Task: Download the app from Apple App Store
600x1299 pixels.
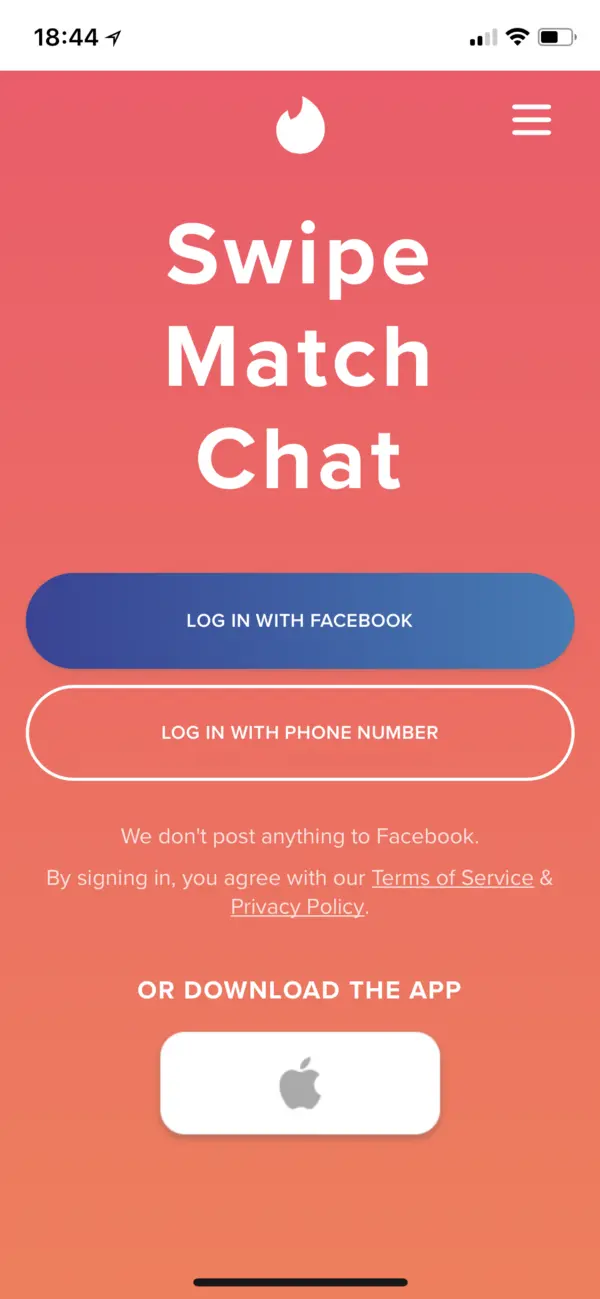Action: point(300,1084)
